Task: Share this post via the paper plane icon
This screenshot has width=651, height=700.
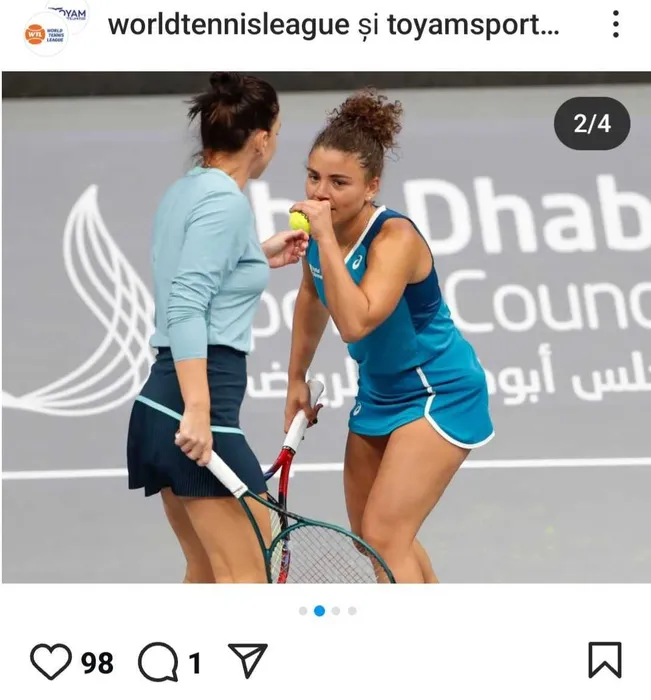Action: tap(247, 661)
